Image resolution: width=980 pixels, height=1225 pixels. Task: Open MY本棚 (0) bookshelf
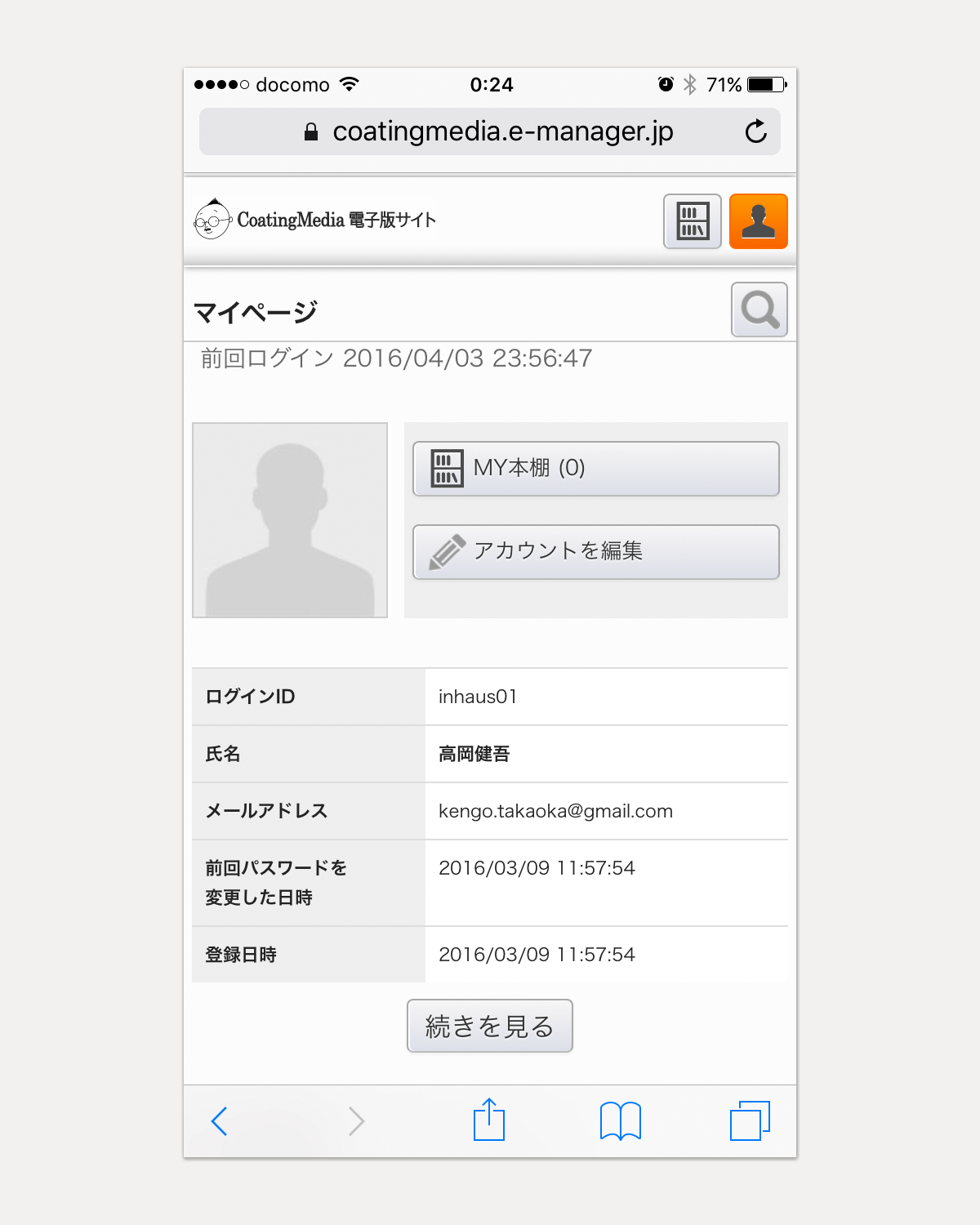595,469
